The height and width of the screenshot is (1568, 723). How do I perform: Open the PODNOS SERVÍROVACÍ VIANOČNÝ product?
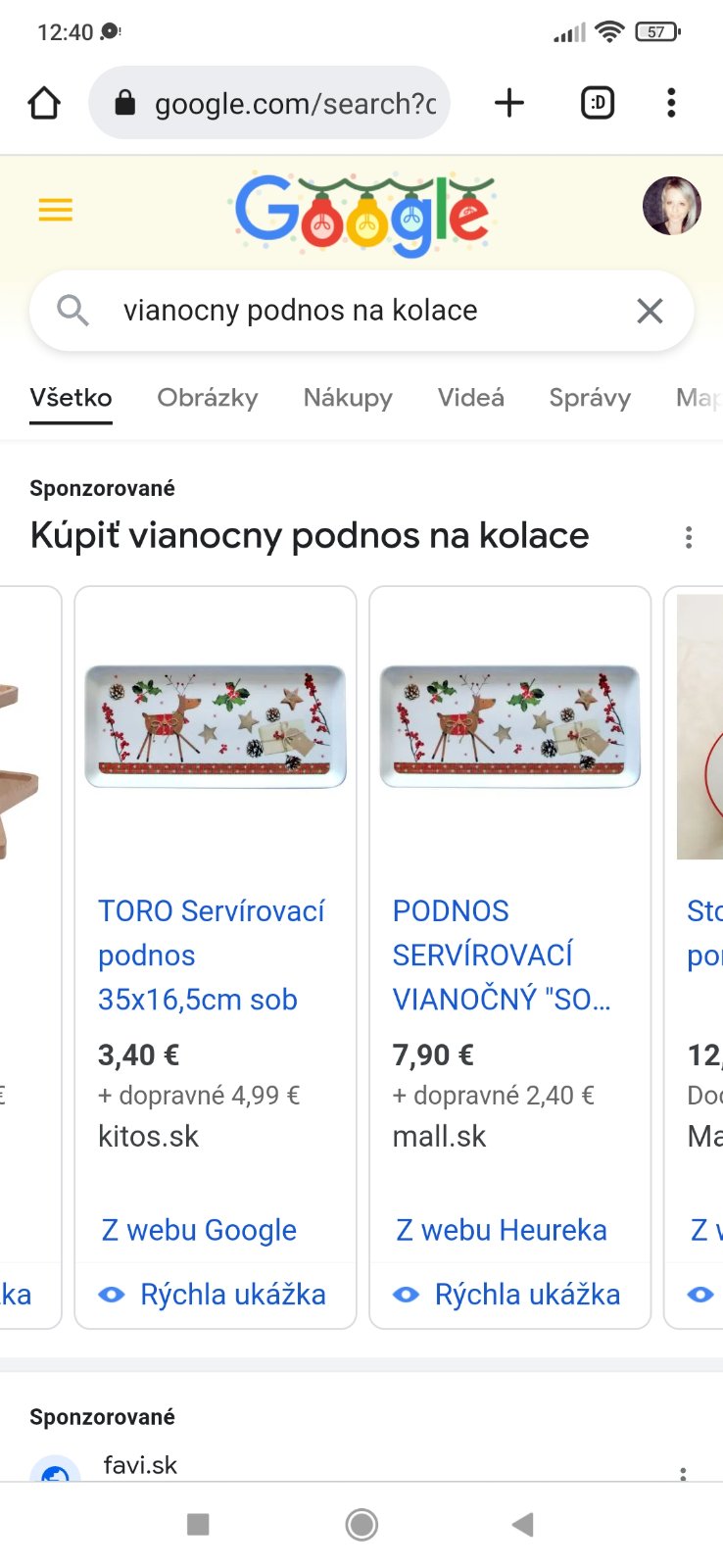[x=500, y=955]
